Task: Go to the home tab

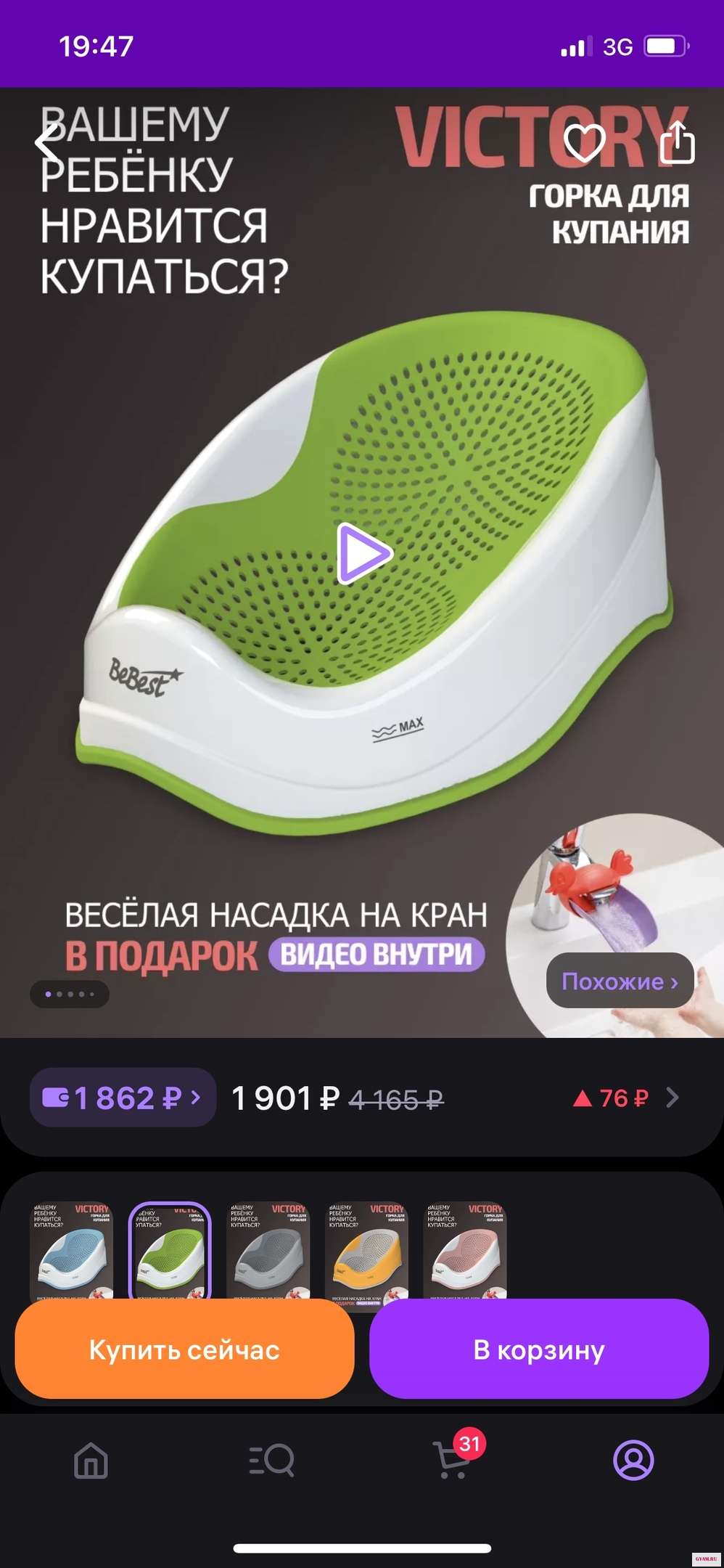Action: pos(91,1460)
